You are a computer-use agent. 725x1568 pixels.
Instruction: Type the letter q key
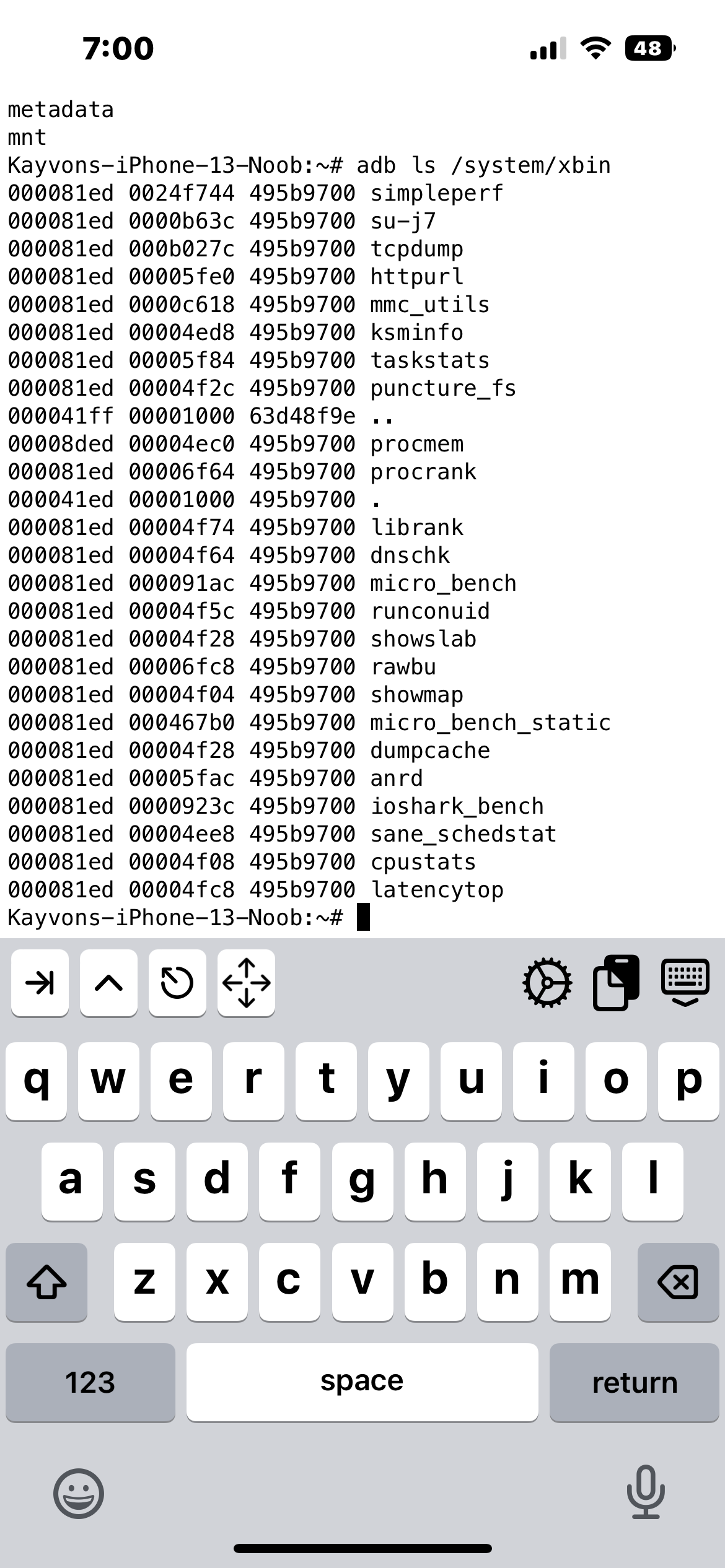pyautogui.click(x=36, y=1081)
